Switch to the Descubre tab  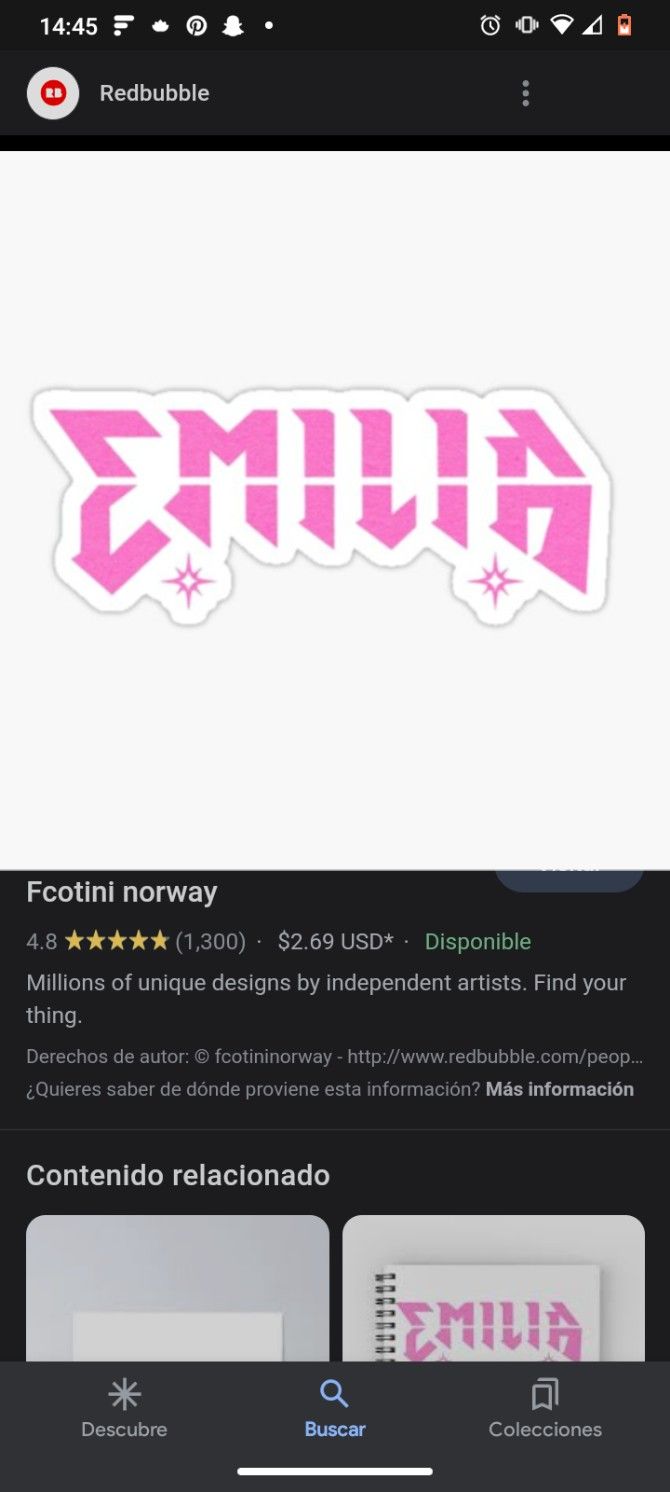tap(124, 1409)
